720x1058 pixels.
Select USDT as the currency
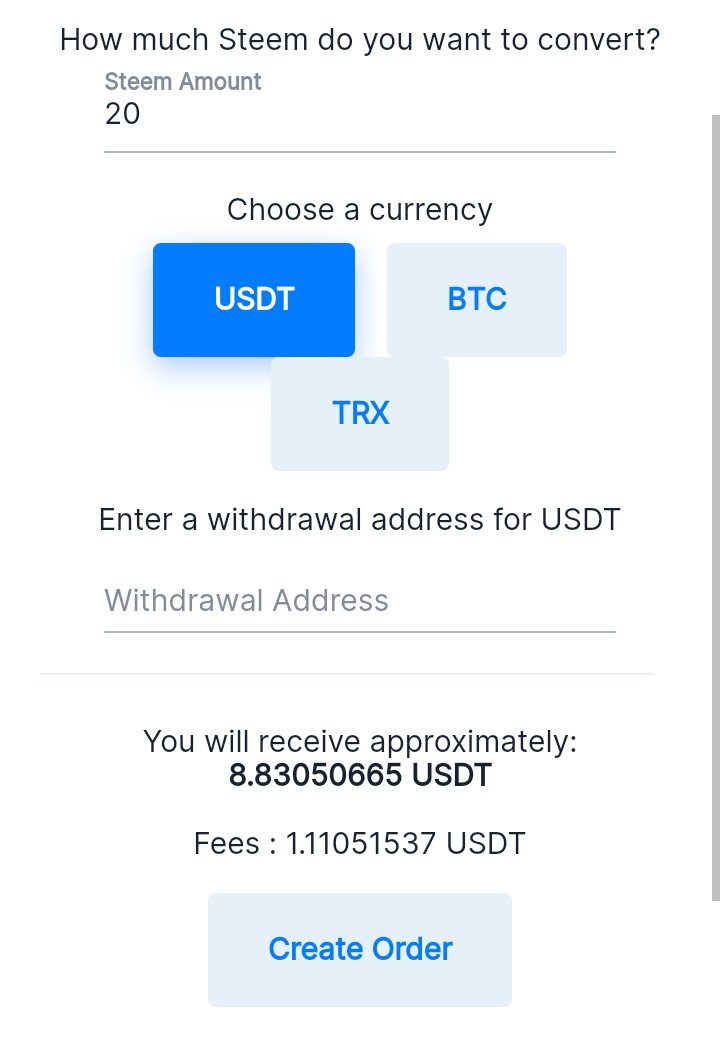point(254,299)
